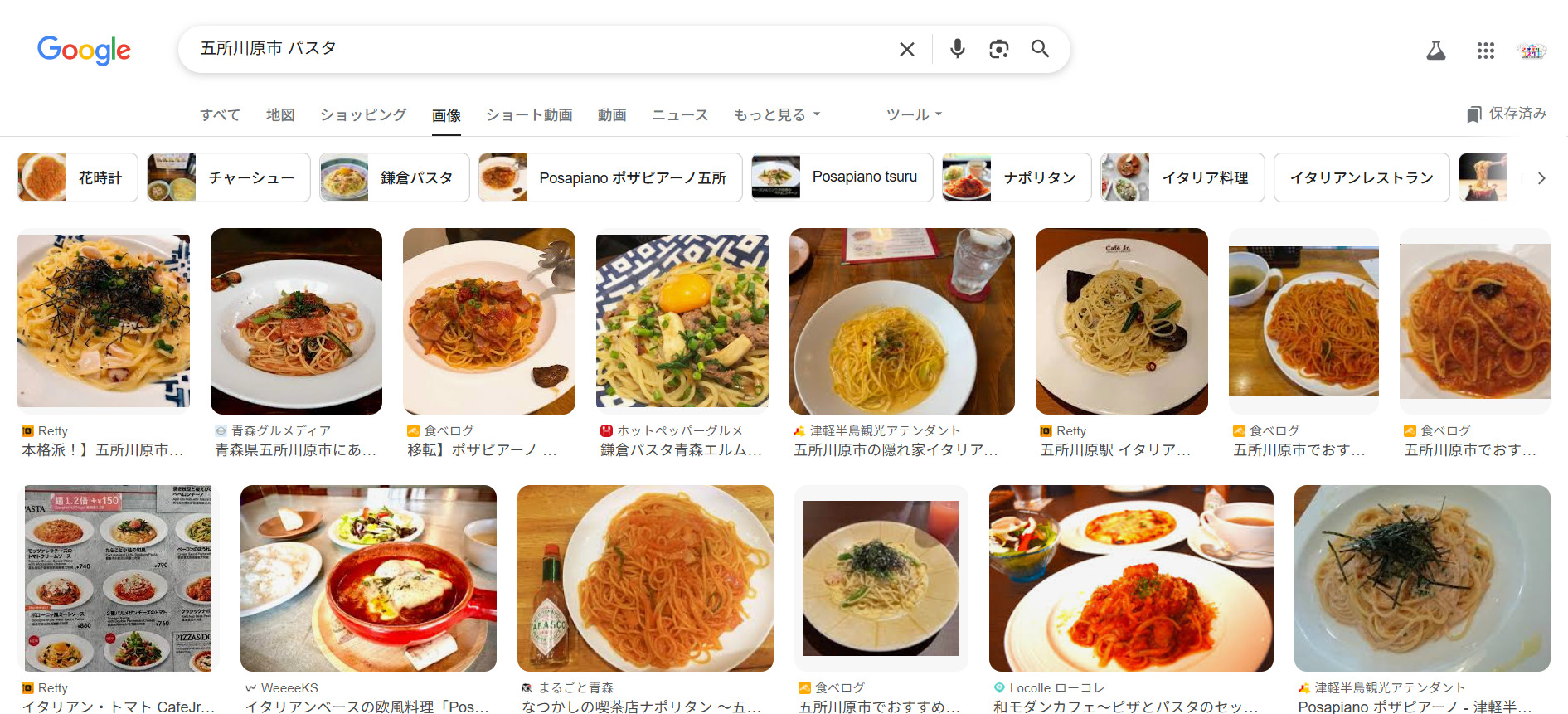Viewport: 1568px width, 714px height.
Task: Open Search Labs flask icon
Action: pyautogui.click(x=1435, y=51)
